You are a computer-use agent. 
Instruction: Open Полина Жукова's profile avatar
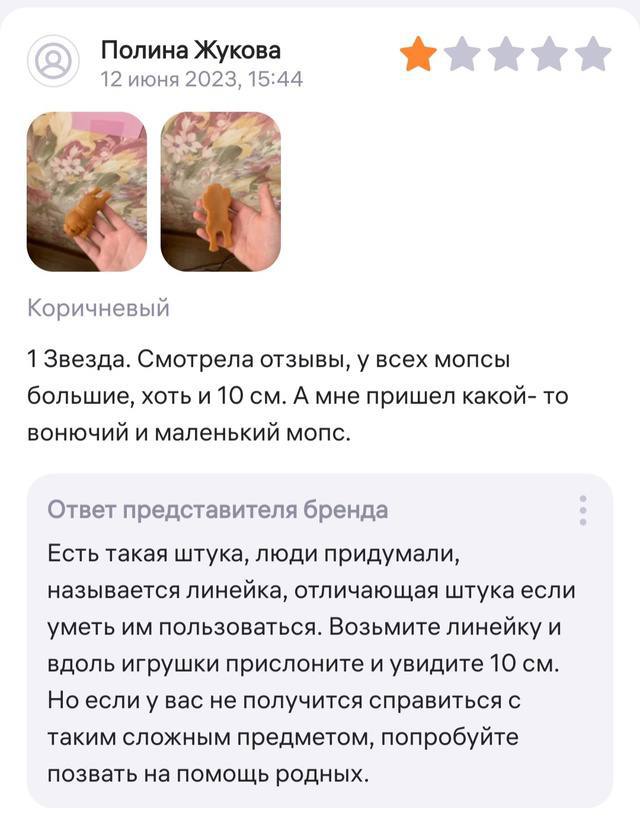52,62
